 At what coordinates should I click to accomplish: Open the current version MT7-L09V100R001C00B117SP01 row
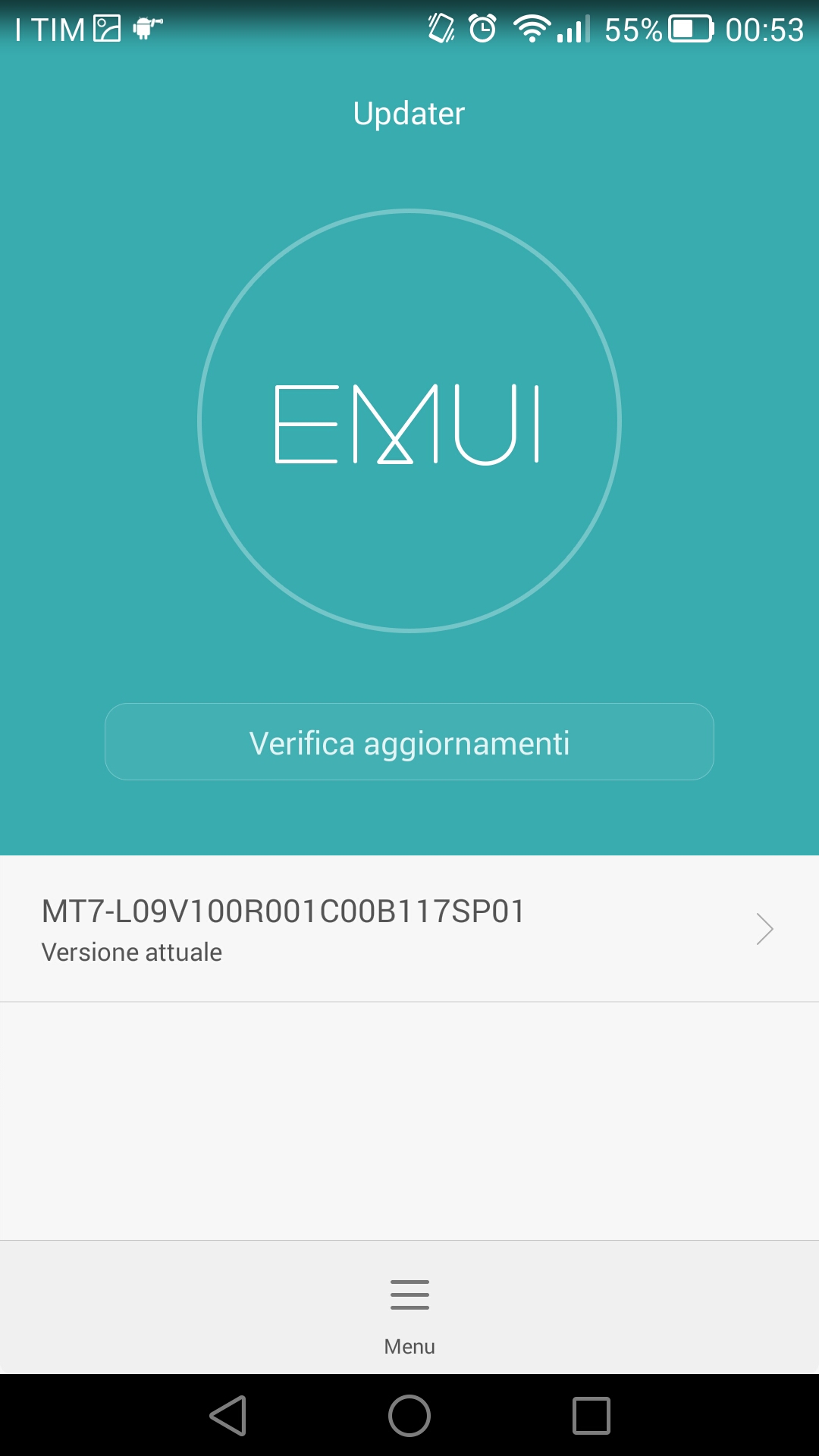[409, 929]
